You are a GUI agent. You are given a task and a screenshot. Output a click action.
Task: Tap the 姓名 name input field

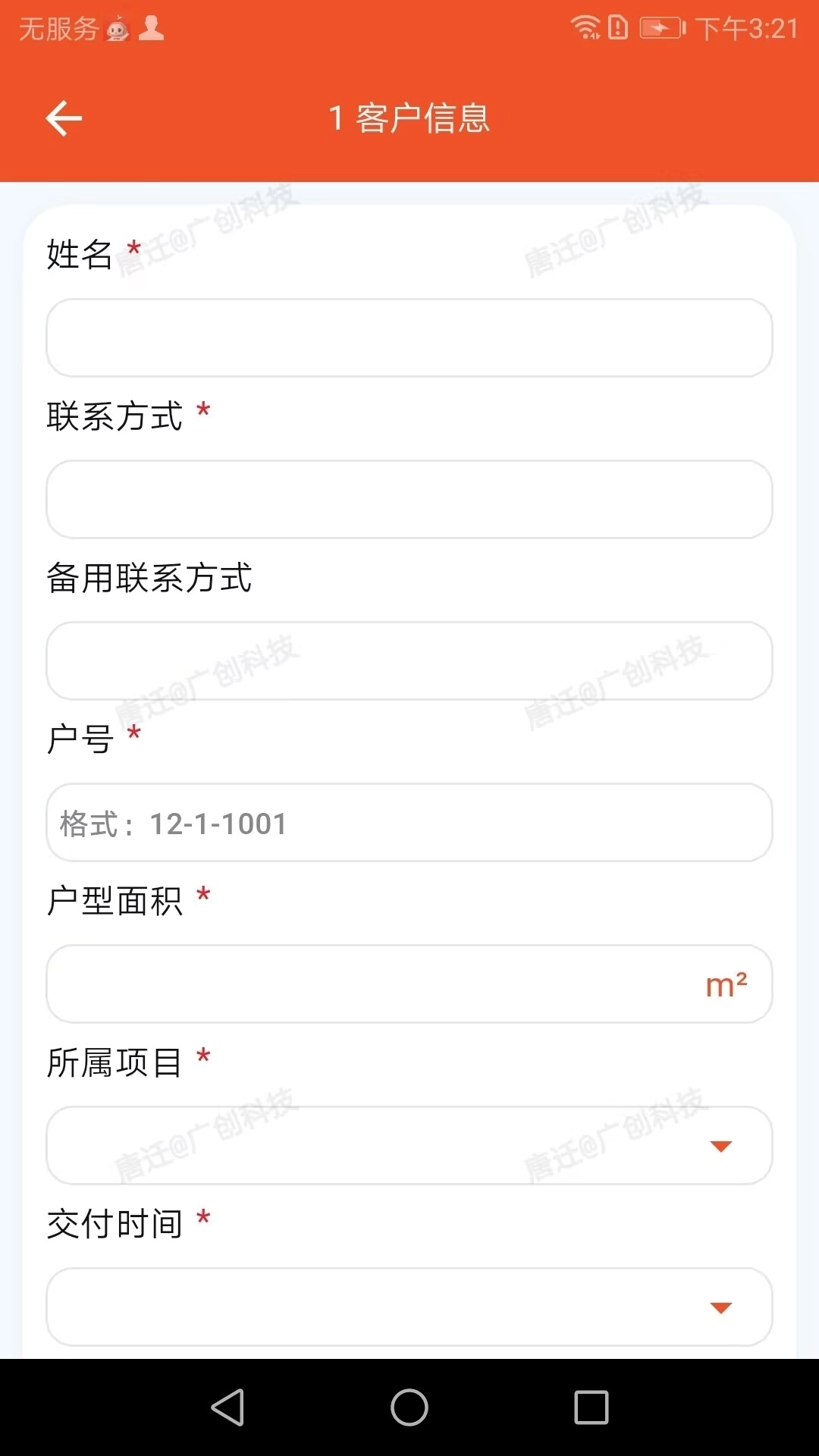409,337
